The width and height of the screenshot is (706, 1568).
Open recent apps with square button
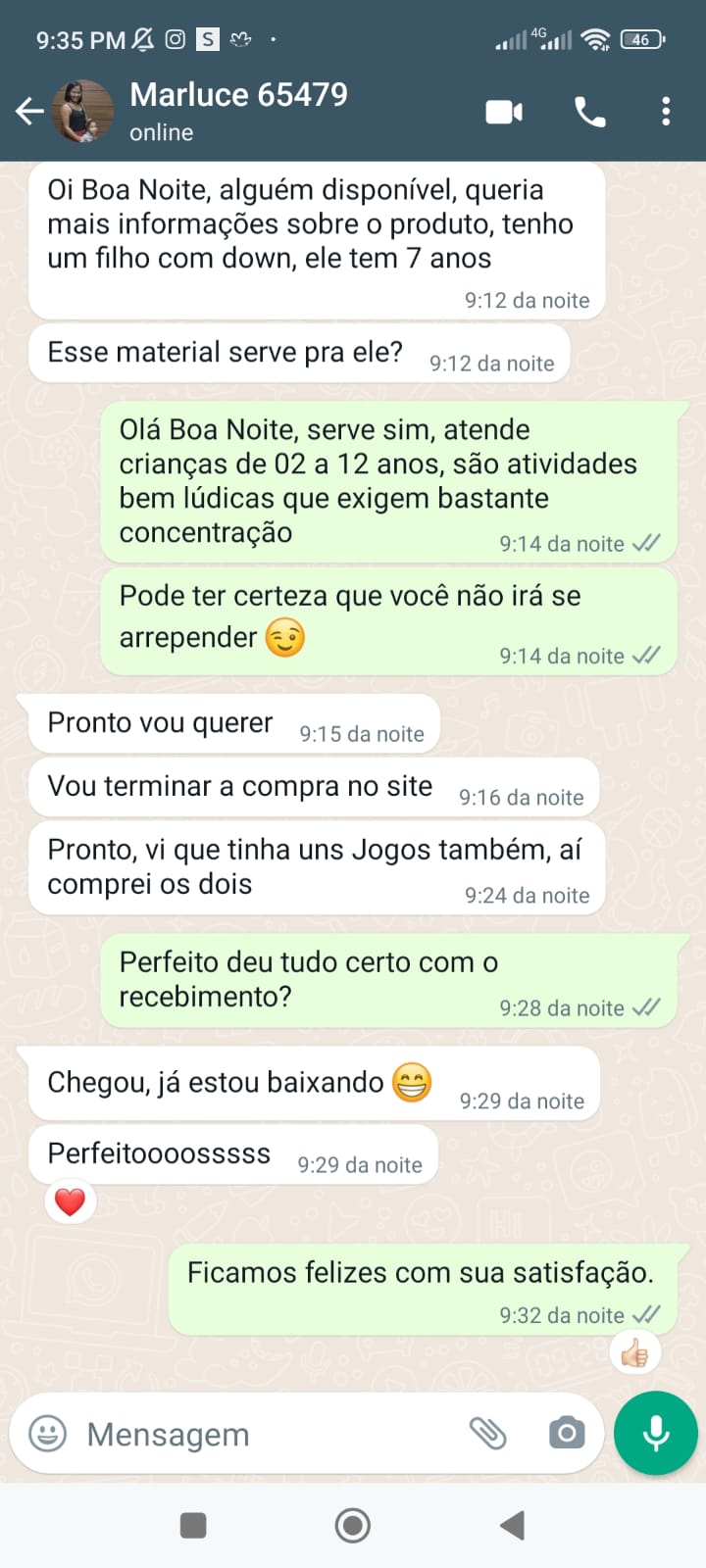[x=193, y=1525]
